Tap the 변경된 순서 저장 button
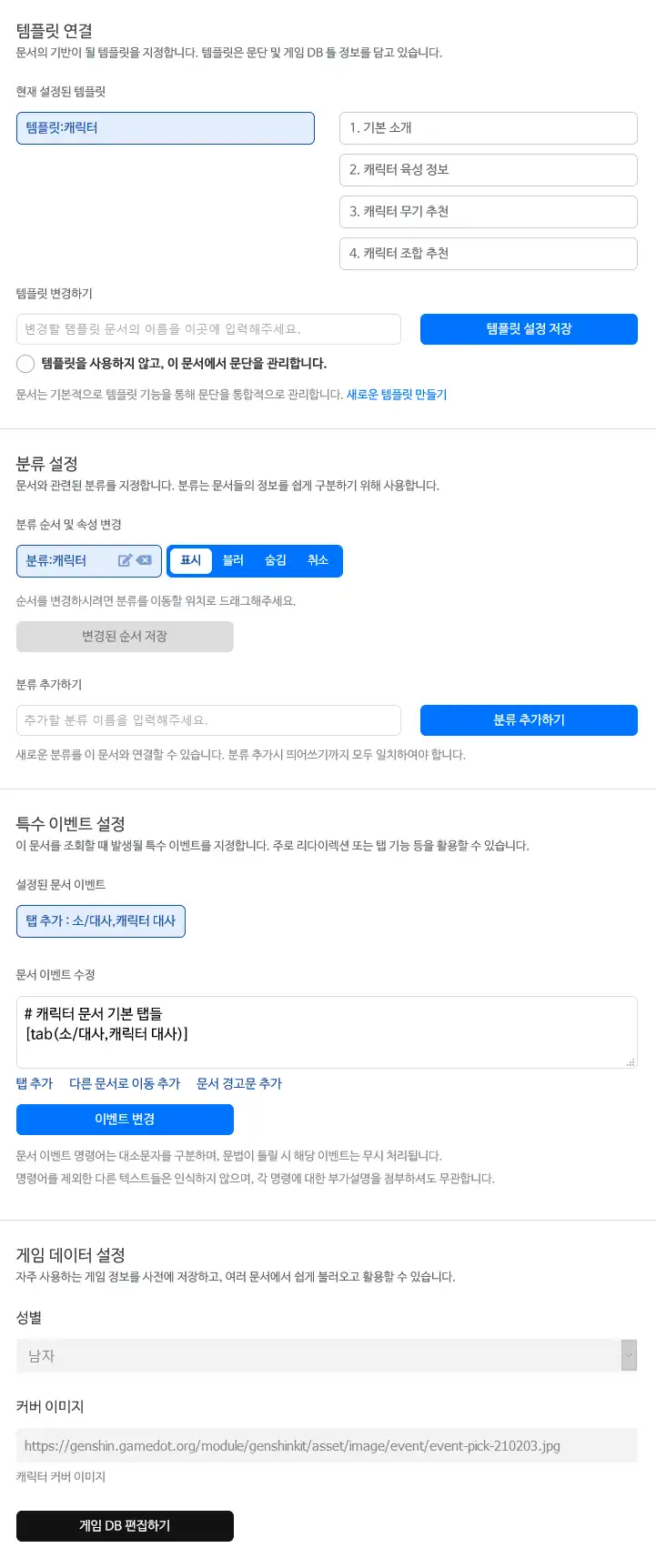 pyautogui.click(x=125, y=637)
